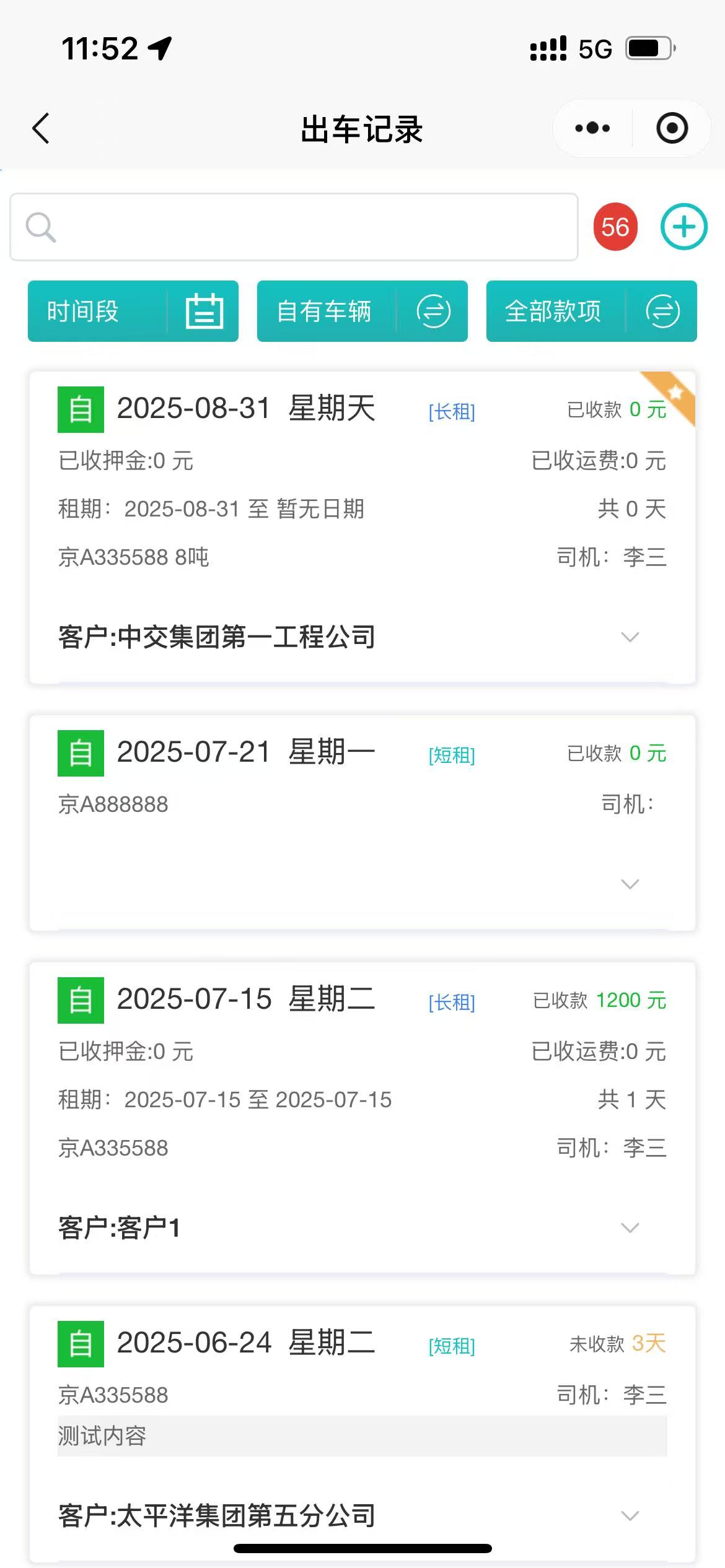Tap the back arrow to leave 出车记录
Image resolution: width=725 pixels, height=1568 pixels.
tap(41, 128)
